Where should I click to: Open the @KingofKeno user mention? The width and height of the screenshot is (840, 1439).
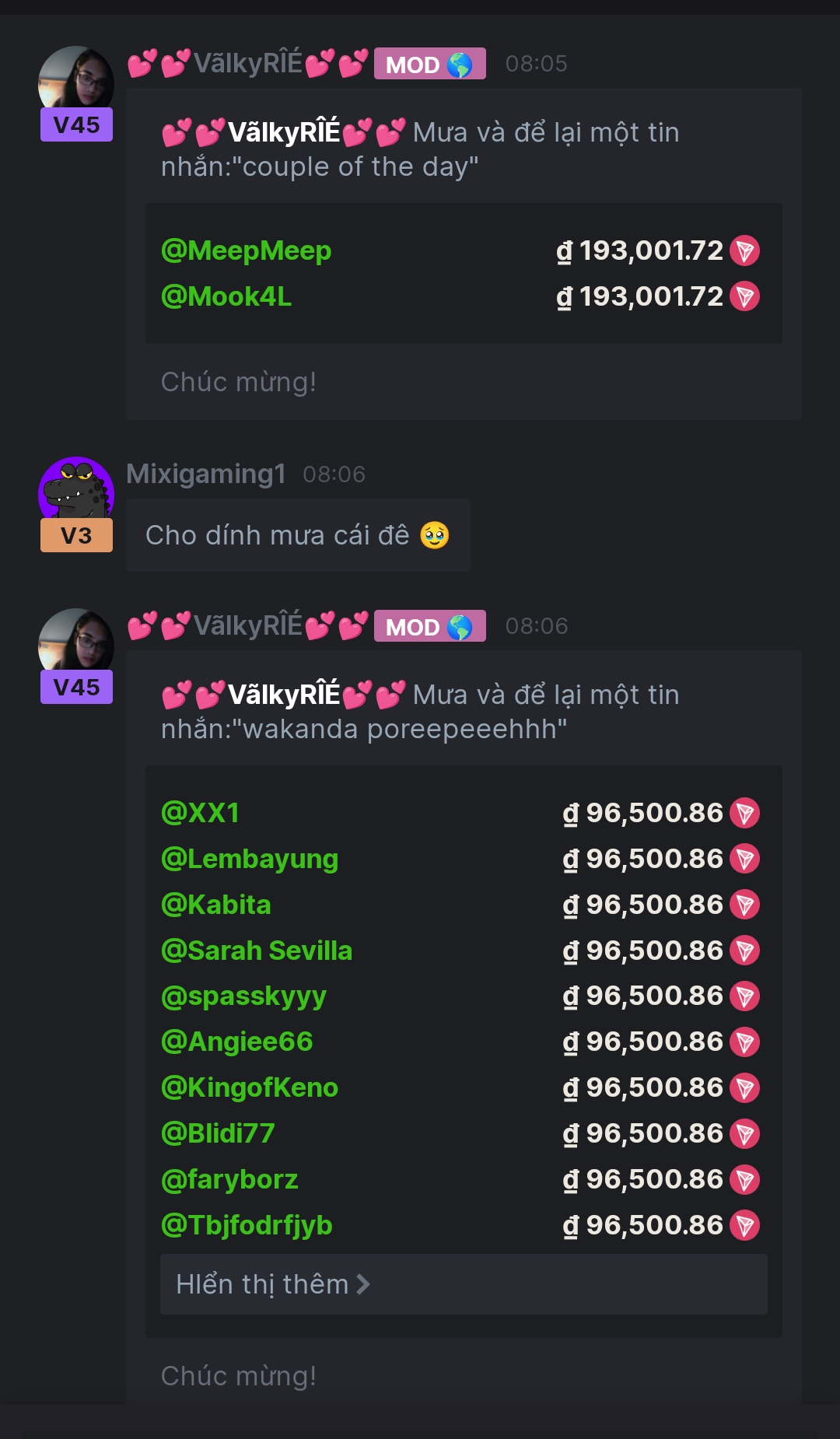point(249,1087)
